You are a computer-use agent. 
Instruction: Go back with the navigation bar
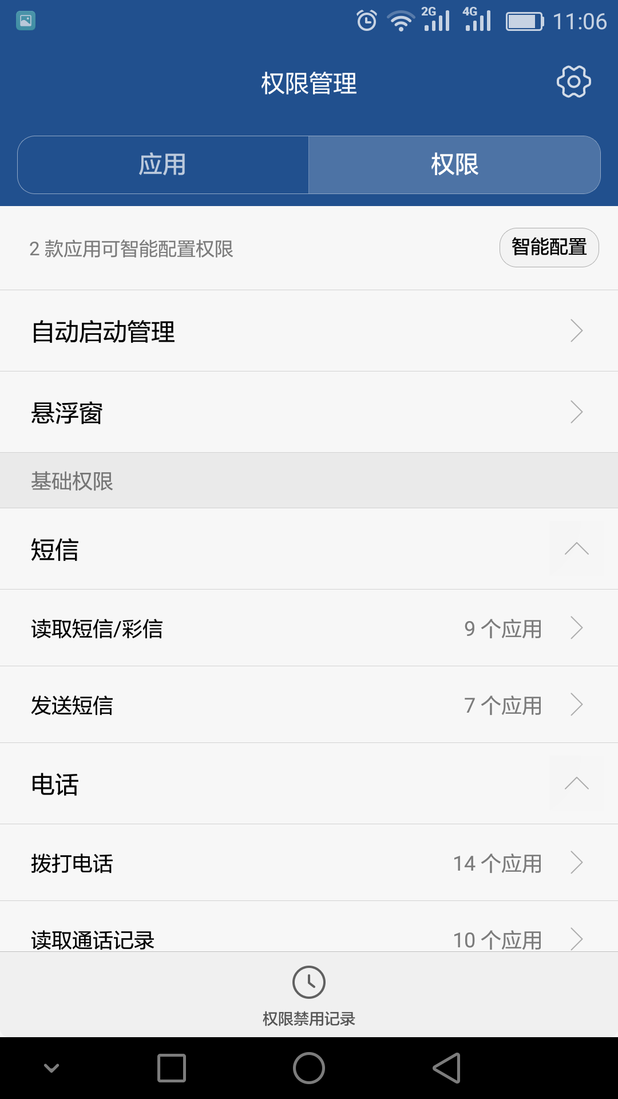(446, 1068)
